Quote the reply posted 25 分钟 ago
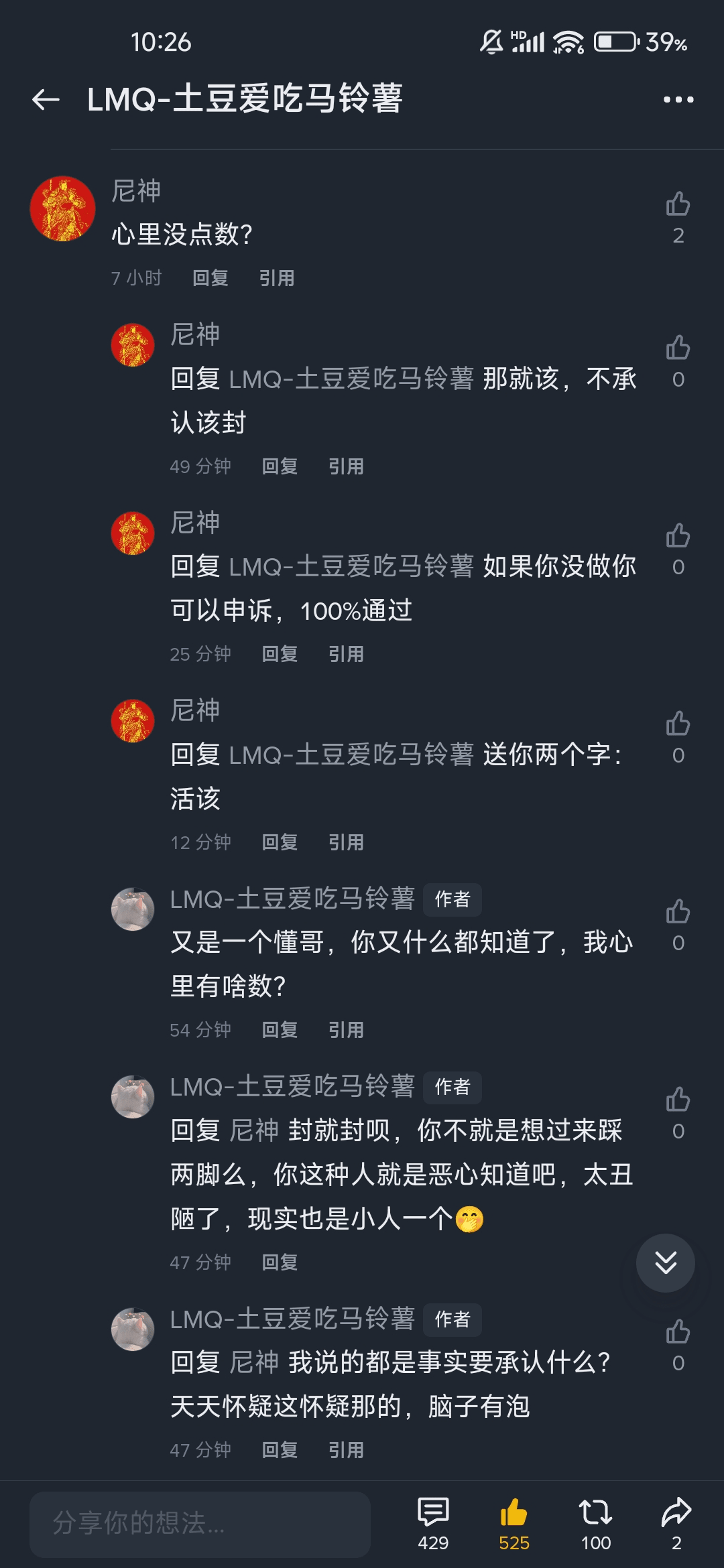The width and height of the screenshot is (724, 1568). click(x=346, y=654)
